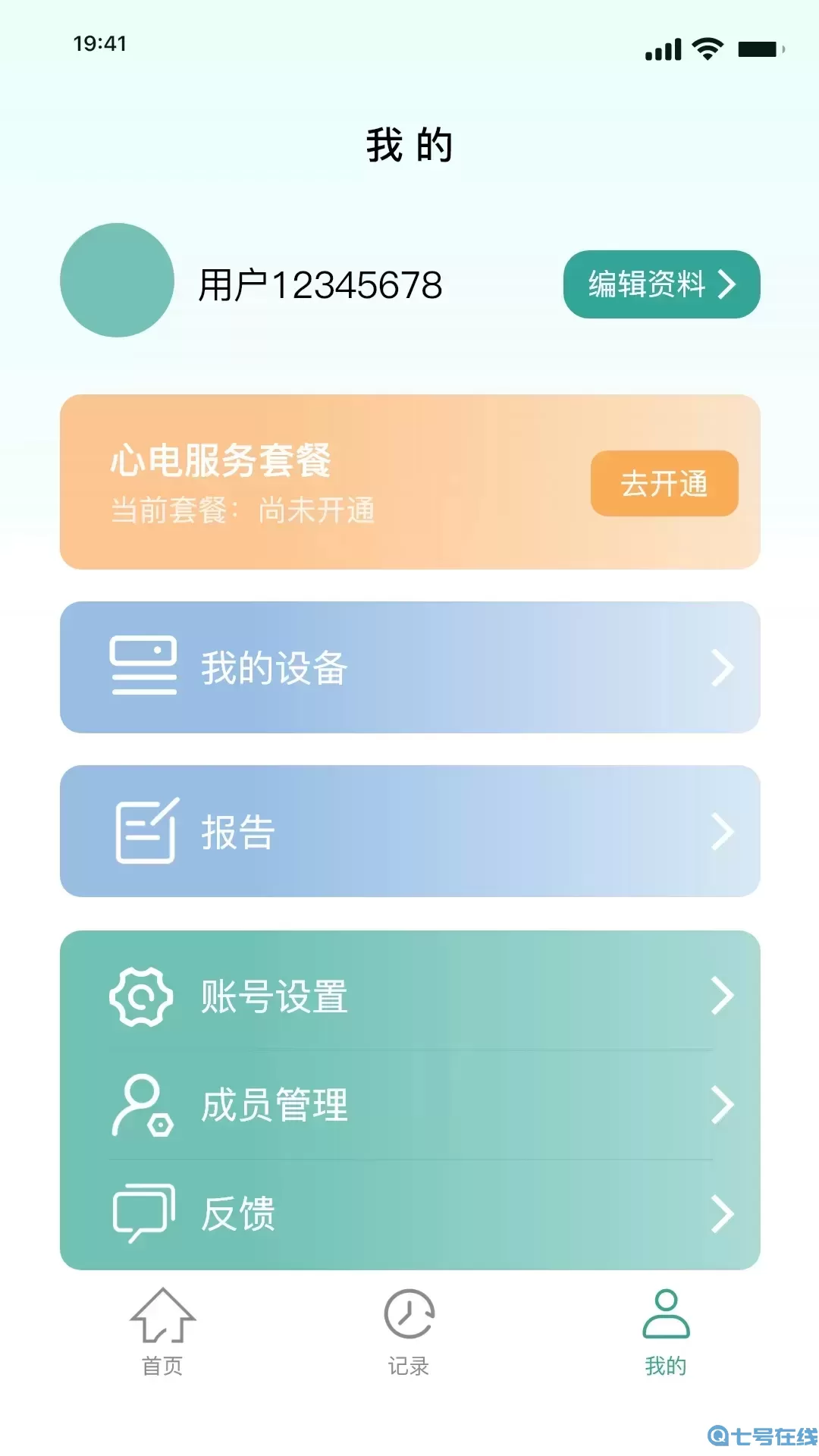Image resolution: width=819 pixels, height=1456 pixels.
Task: Select the device icon beside 我的设备
Action: tap(144, 667)
